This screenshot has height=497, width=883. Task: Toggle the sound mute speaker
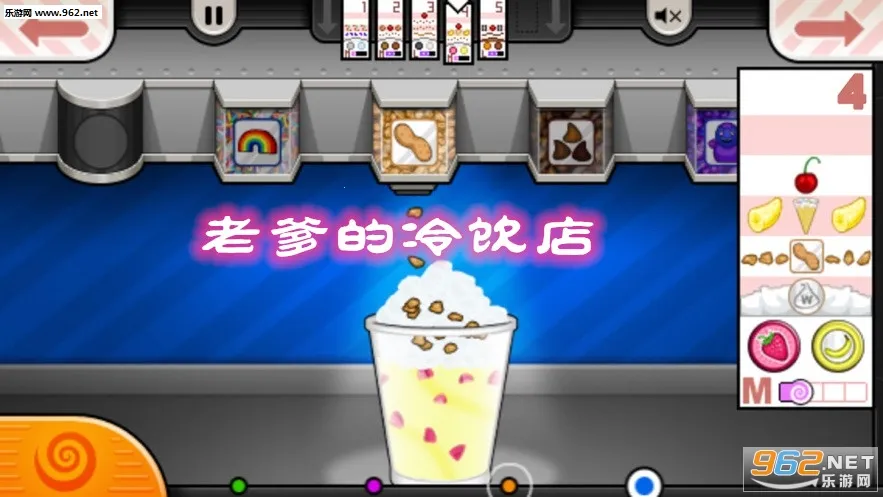pos(667,15)
